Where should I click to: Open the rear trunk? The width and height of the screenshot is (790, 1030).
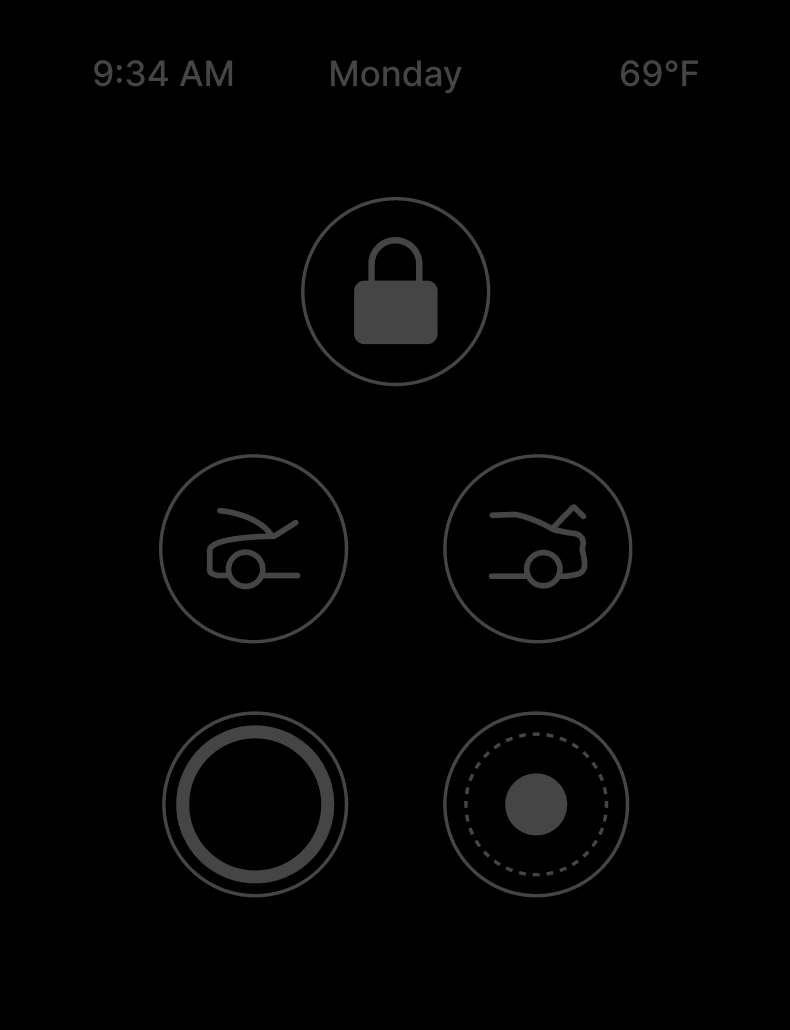pyautogui.click(x=537, y=548)
